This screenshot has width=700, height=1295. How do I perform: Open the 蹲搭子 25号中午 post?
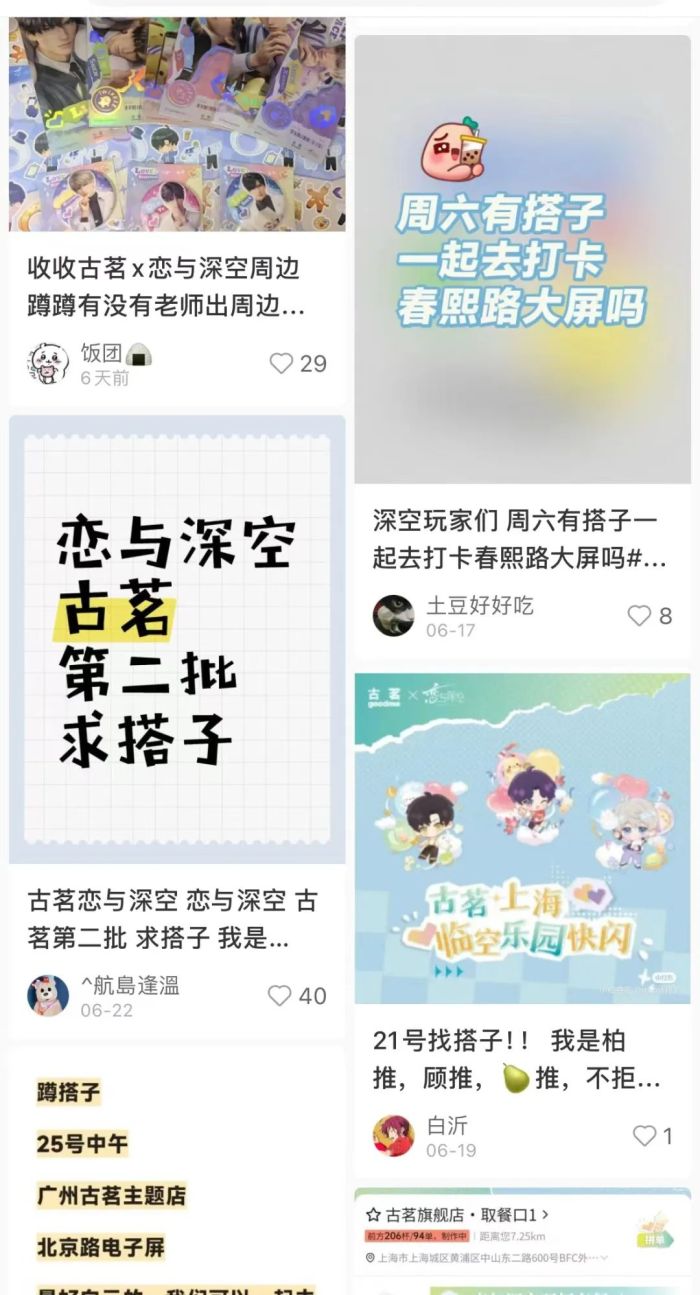coord(177,1170)
